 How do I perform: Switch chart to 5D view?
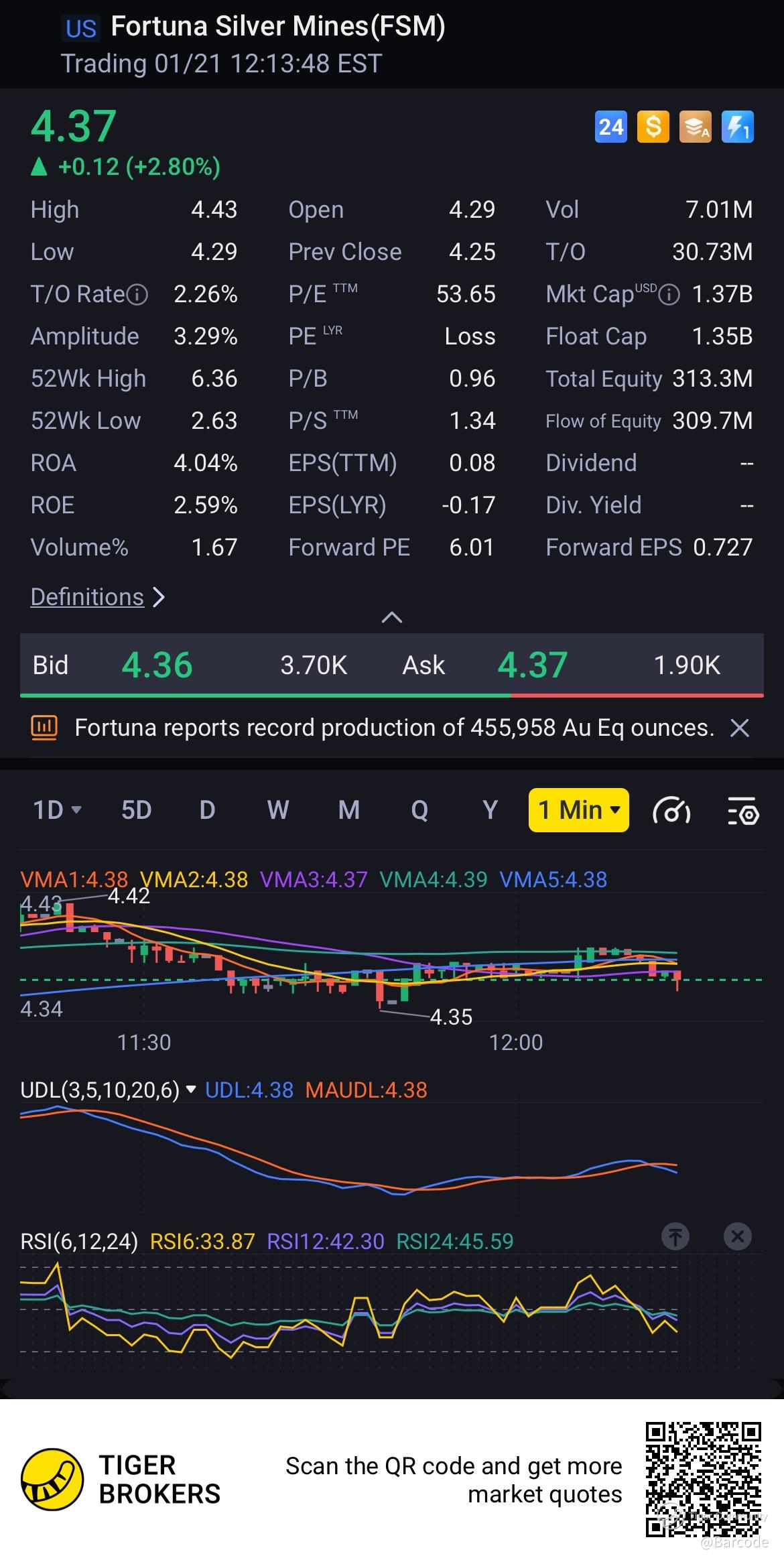(136, 810)
